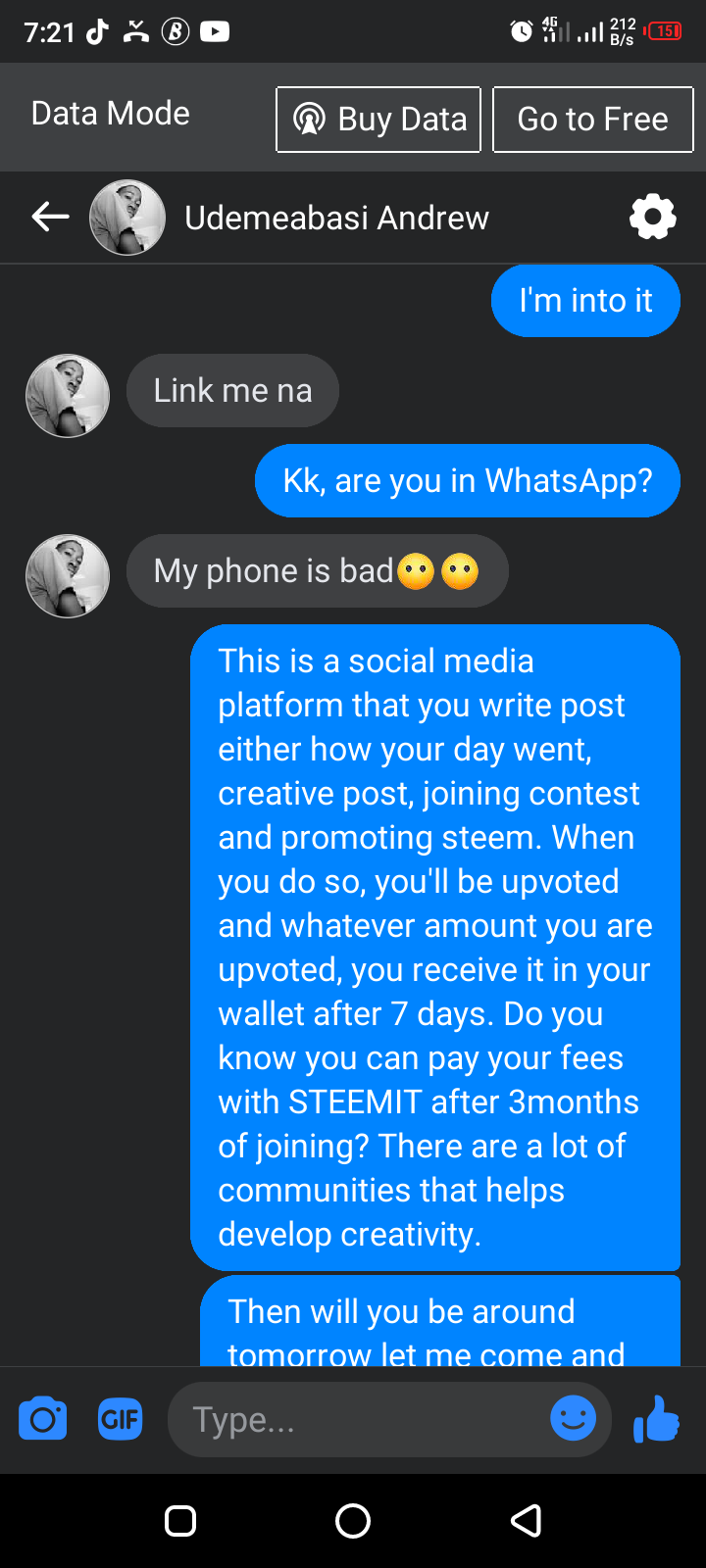This screenshot has height=1568, width=706.
Task: Send a thumbs-up like
Action: (656, 1419)
